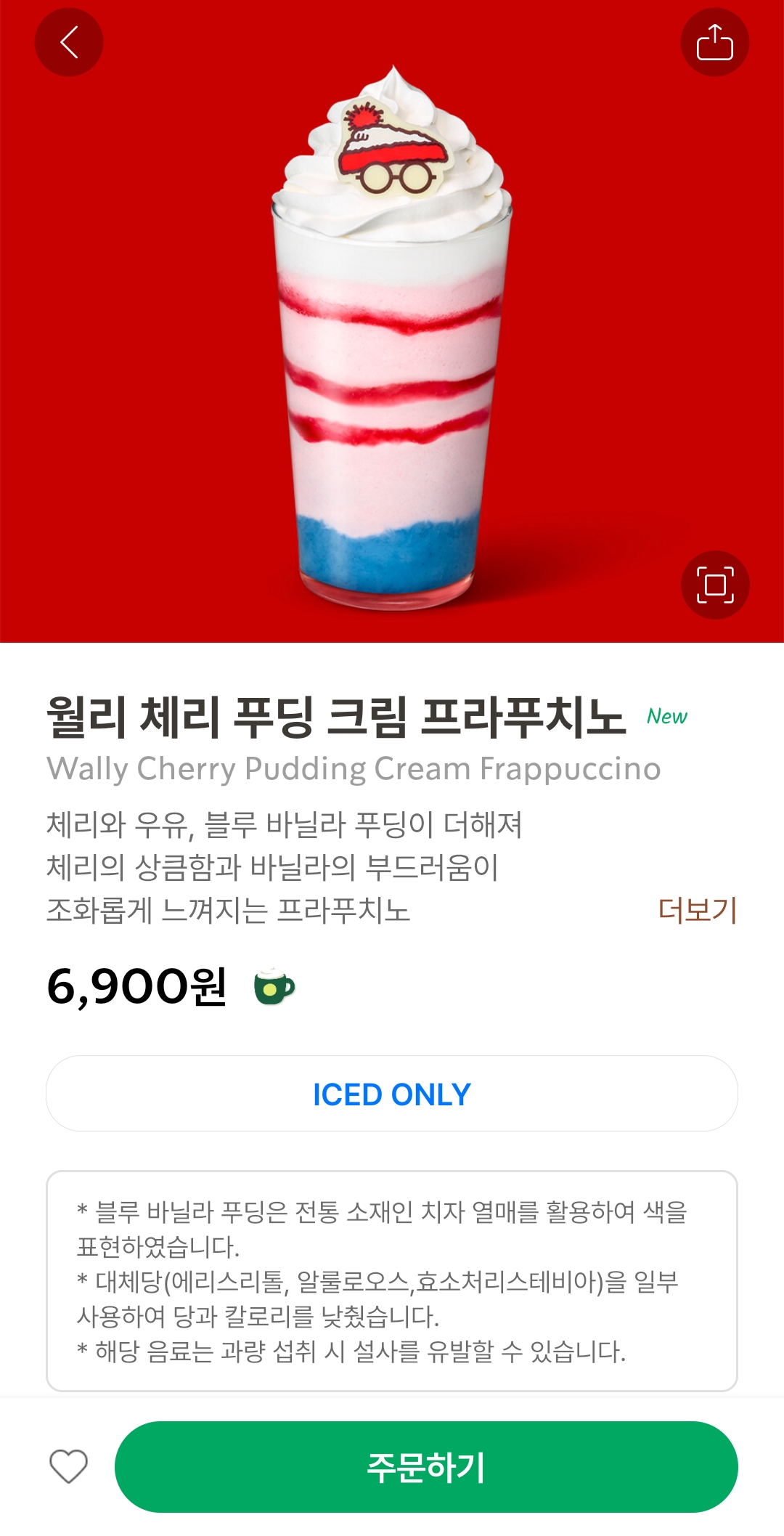The width and height of the screenshot is (784, 1536).
Task: Share this Wally Cherry Pudding Frappuccino
Action: pyautogui.click(x=714, y=42)
